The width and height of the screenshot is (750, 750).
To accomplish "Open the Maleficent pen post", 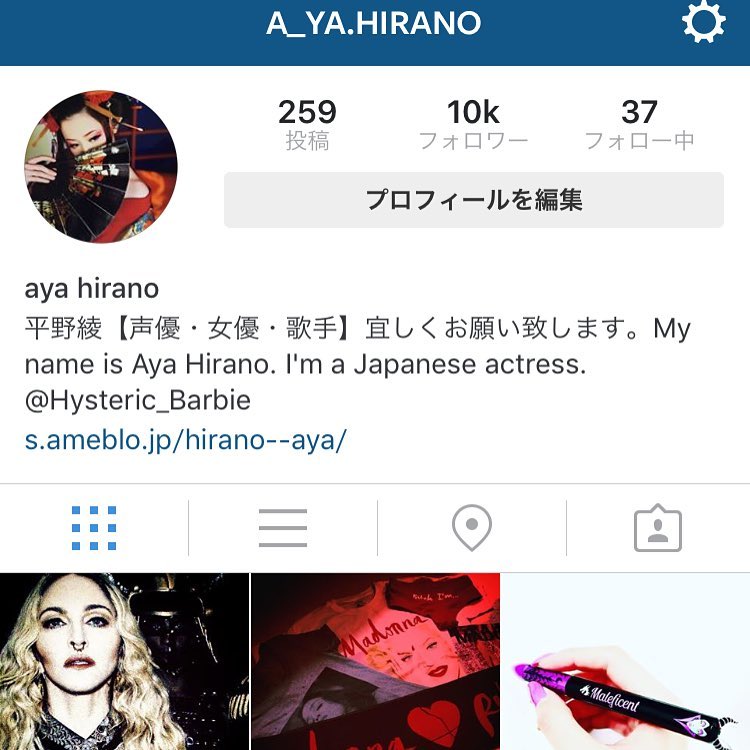I will point(626,662).
